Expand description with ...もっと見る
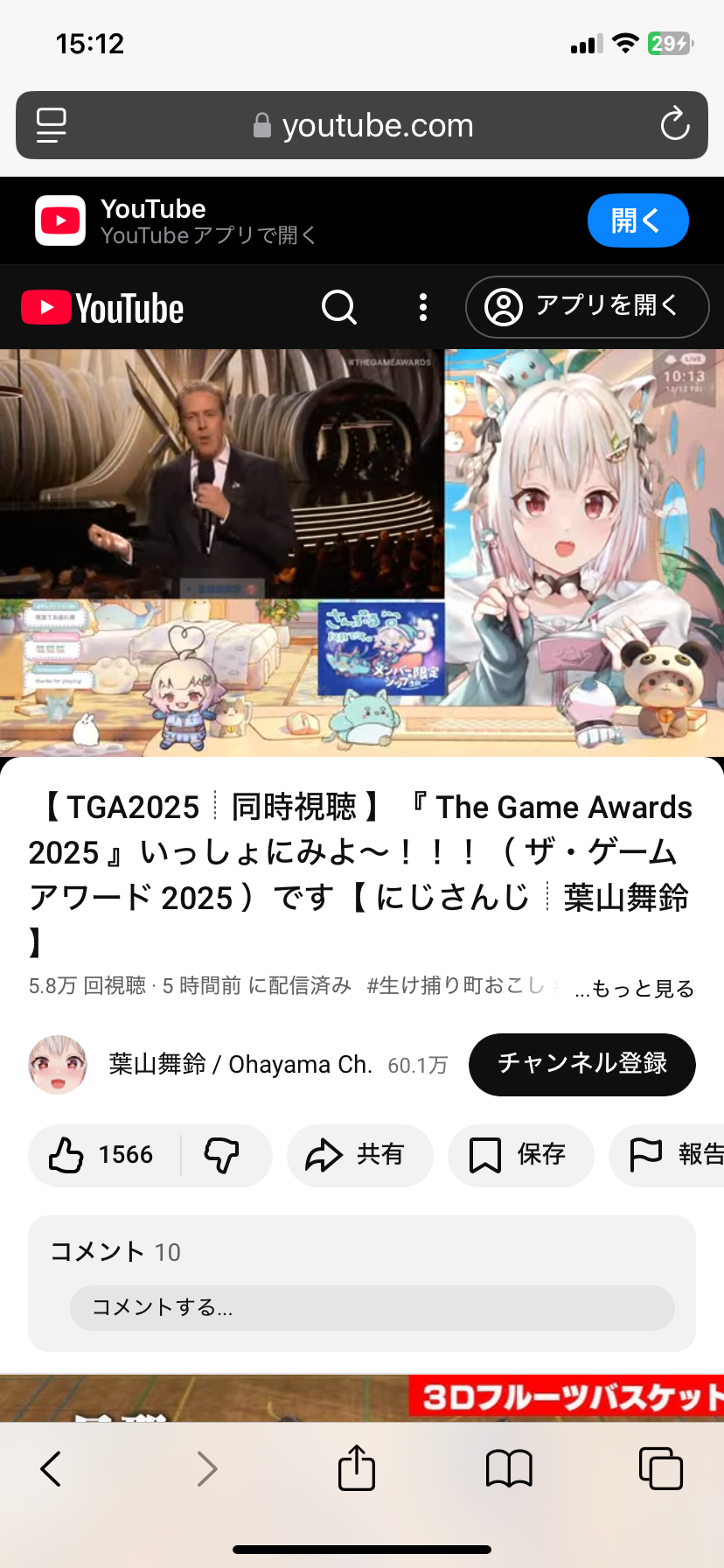Screen dimensions: 724x1568 coord(635,989)
